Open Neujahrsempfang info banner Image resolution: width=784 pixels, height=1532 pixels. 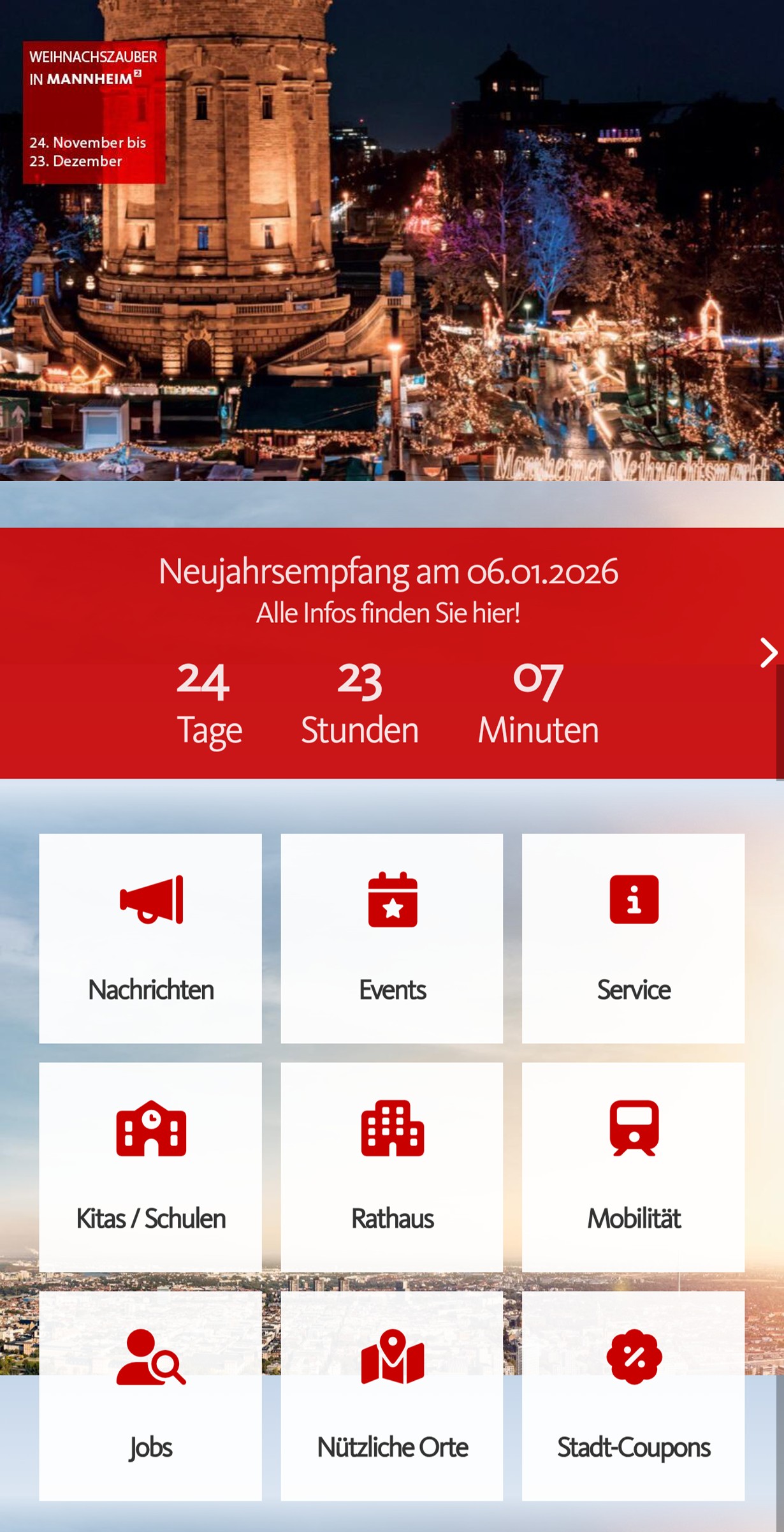(x=388, y=590)
